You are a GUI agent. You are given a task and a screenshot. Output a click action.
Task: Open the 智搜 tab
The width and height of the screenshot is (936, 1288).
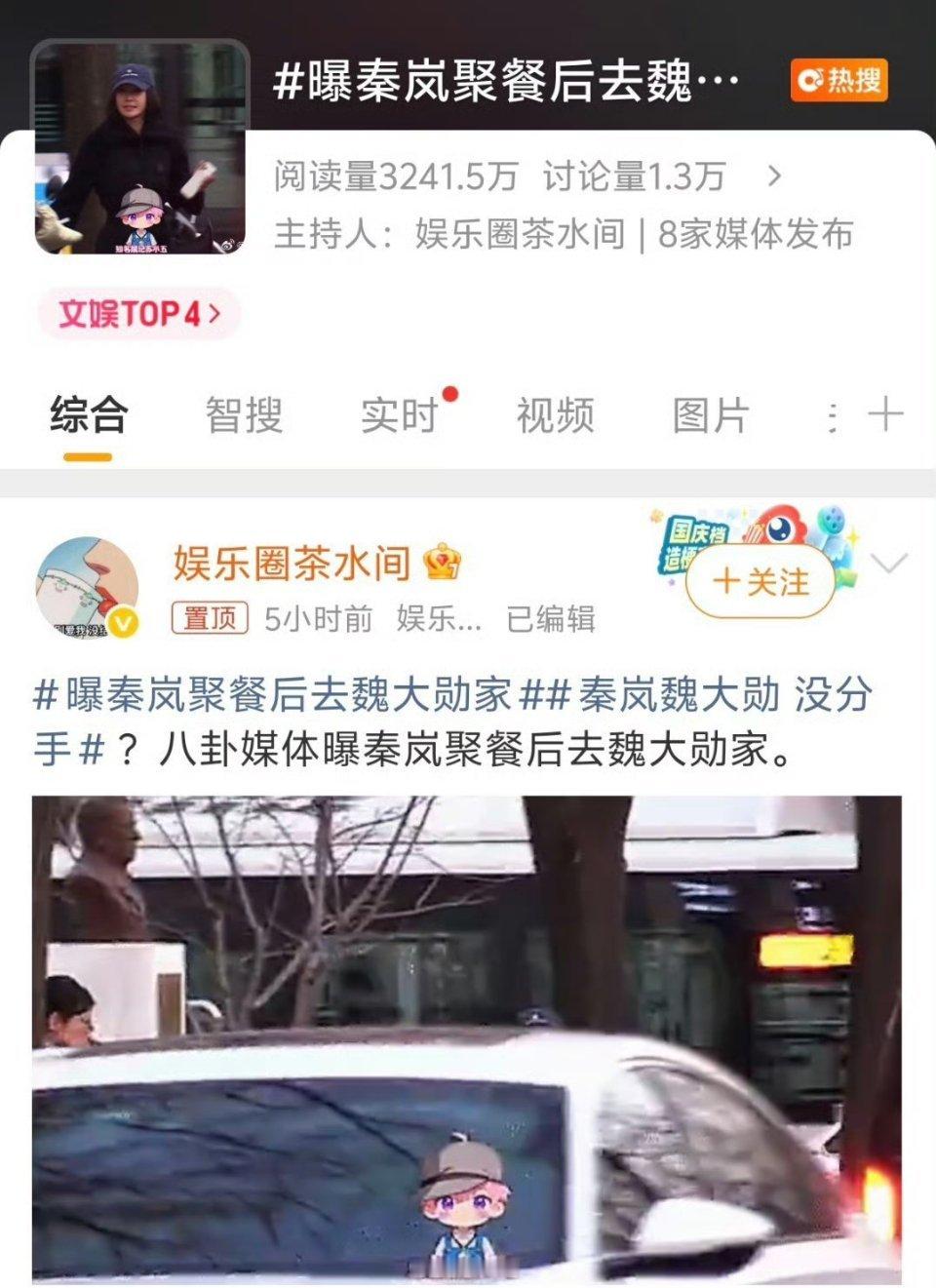(242, 415)
